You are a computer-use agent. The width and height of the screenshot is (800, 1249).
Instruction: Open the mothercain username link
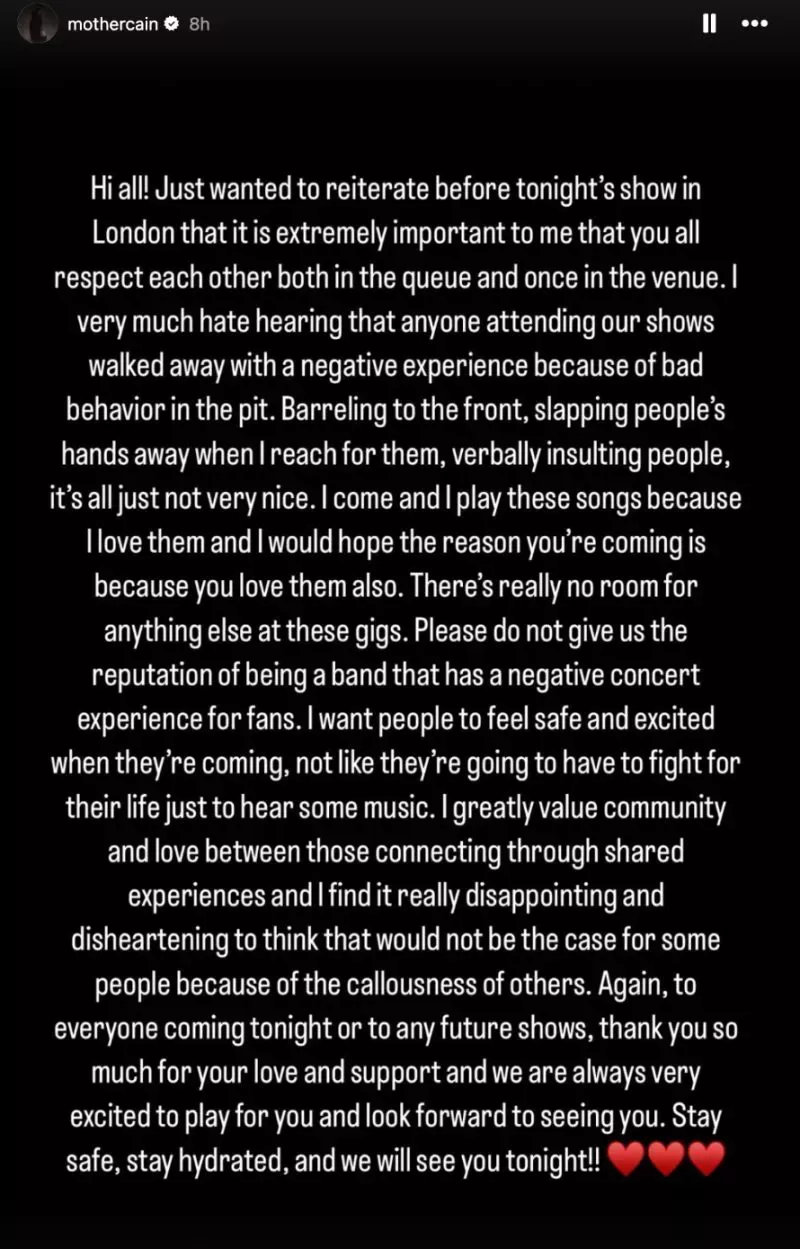click(x=112, y=24)
